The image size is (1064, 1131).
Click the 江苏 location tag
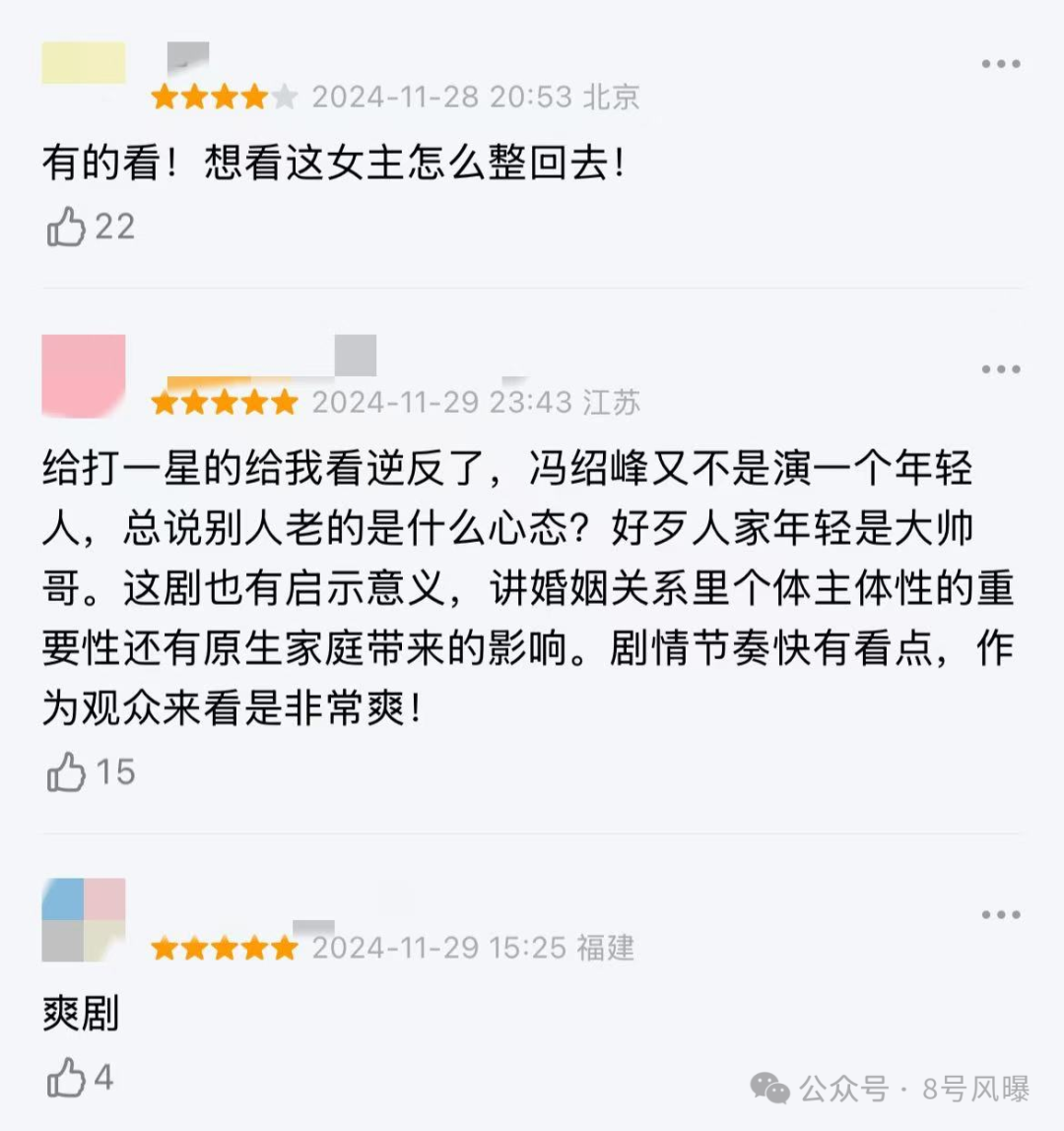[x=613, y=401]
